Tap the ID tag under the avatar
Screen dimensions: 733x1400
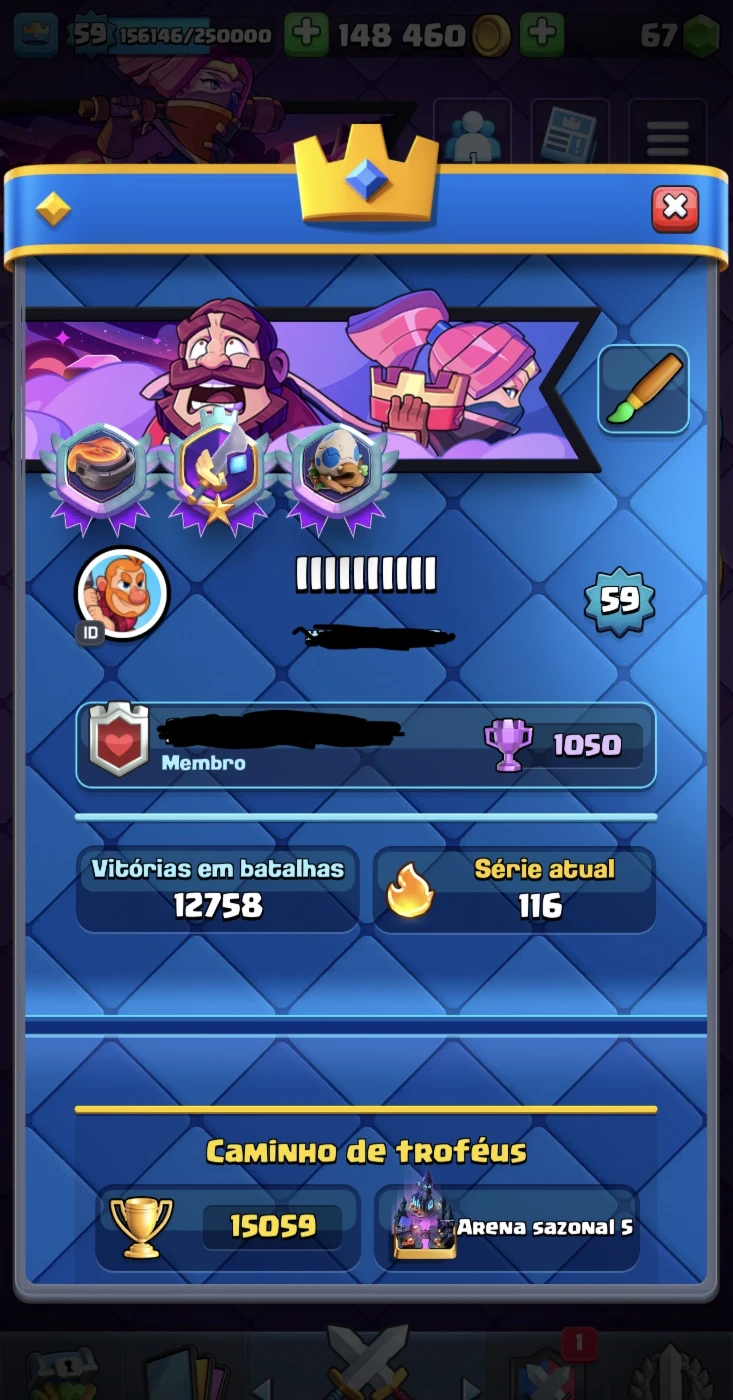tap(90, 632)
